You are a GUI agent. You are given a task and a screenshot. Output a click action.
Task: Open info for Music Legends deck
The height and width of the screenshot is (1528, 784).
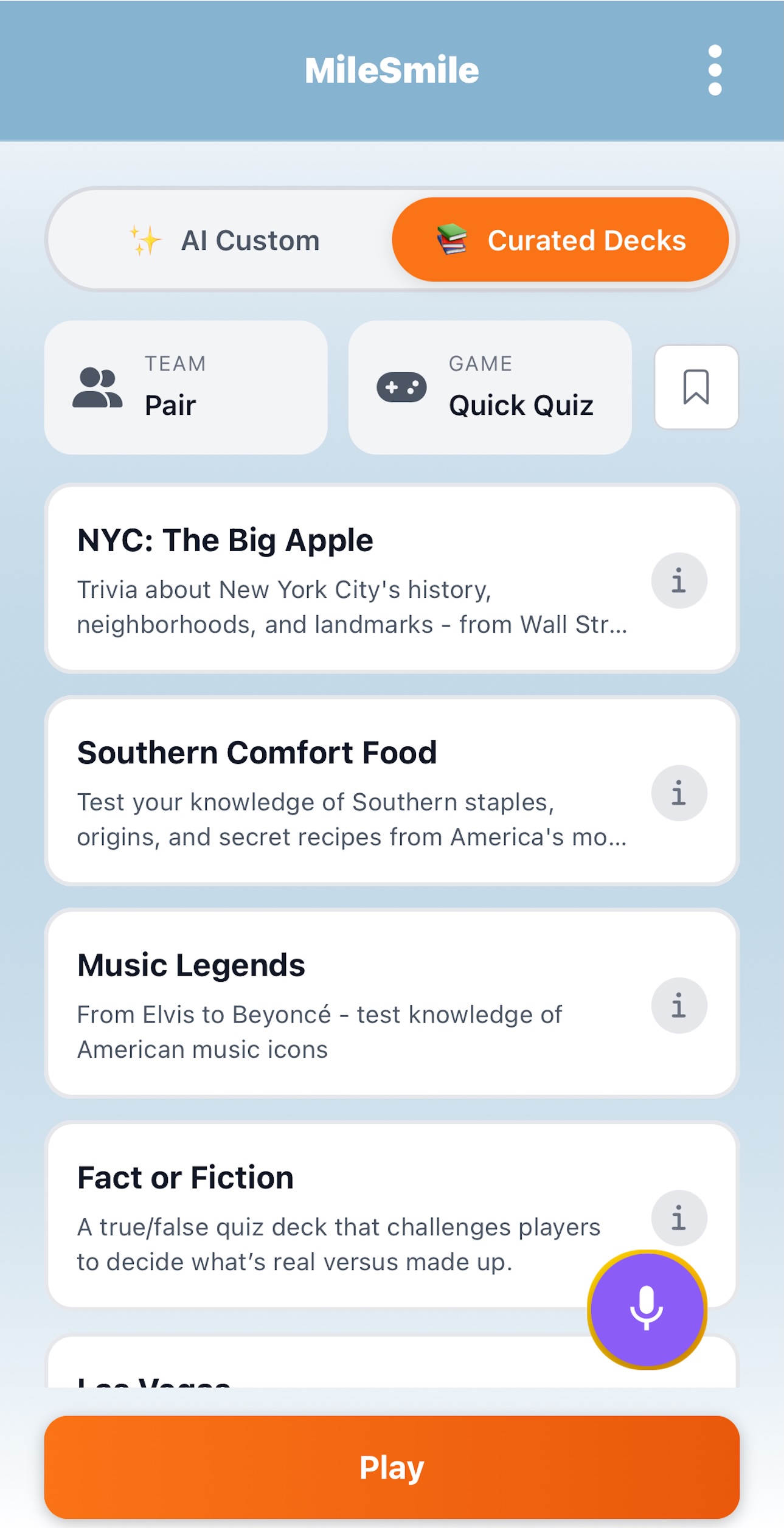coord(679,1005)
